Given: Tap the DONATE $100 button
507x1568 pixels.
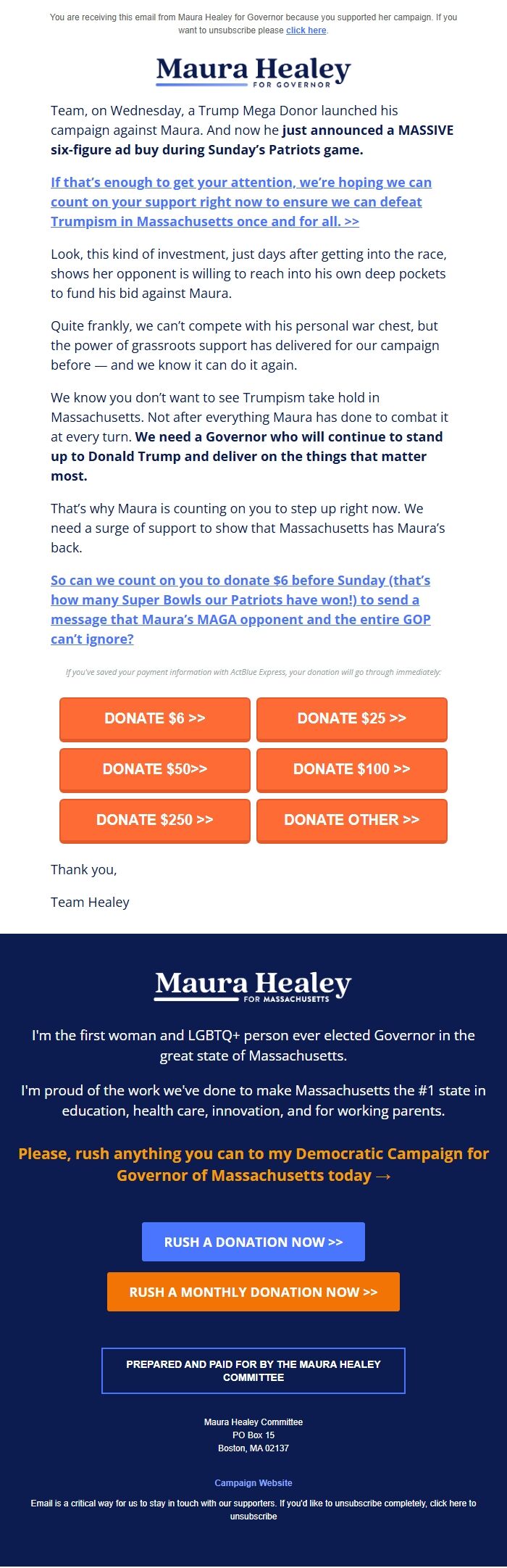Looking at the screenshot, I should (352, 769).
